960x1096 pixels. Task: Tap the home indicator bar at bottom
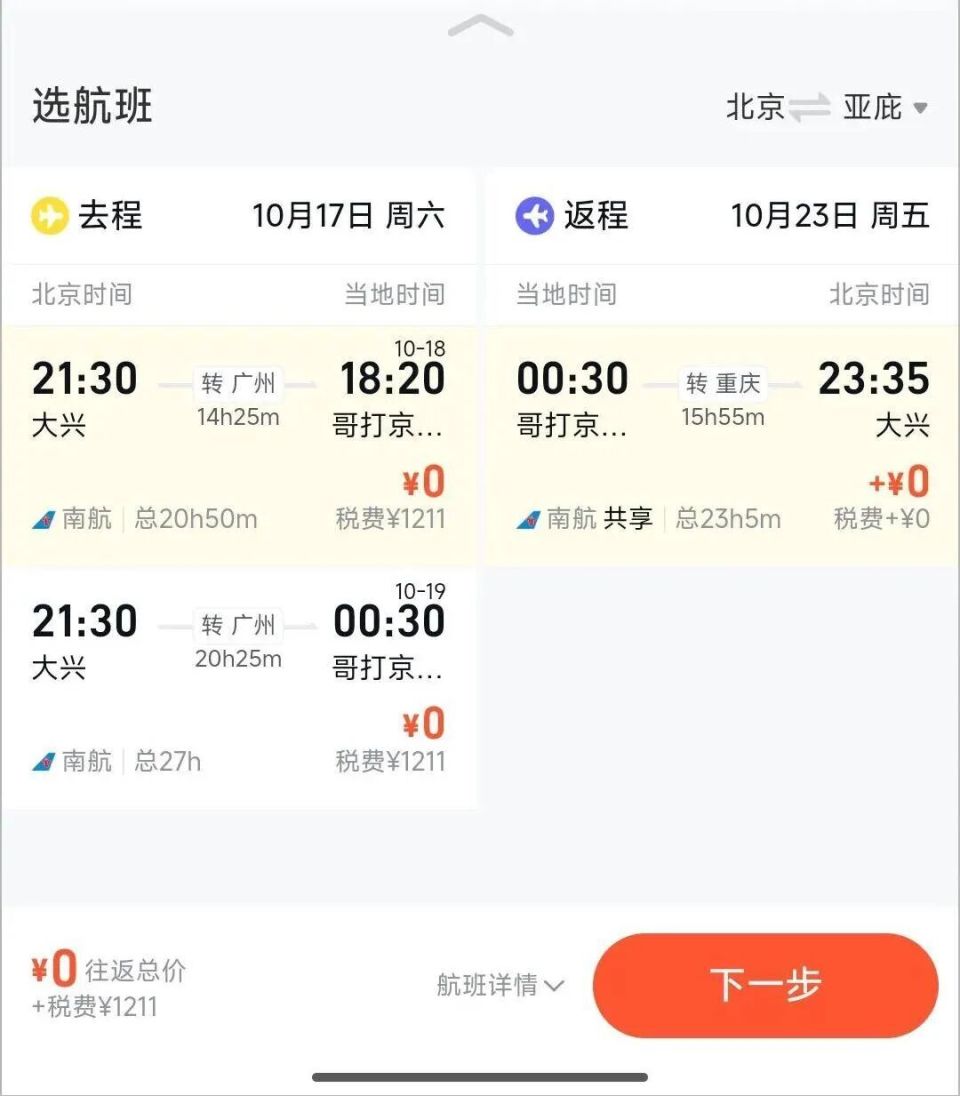(x=480, y=1076)
